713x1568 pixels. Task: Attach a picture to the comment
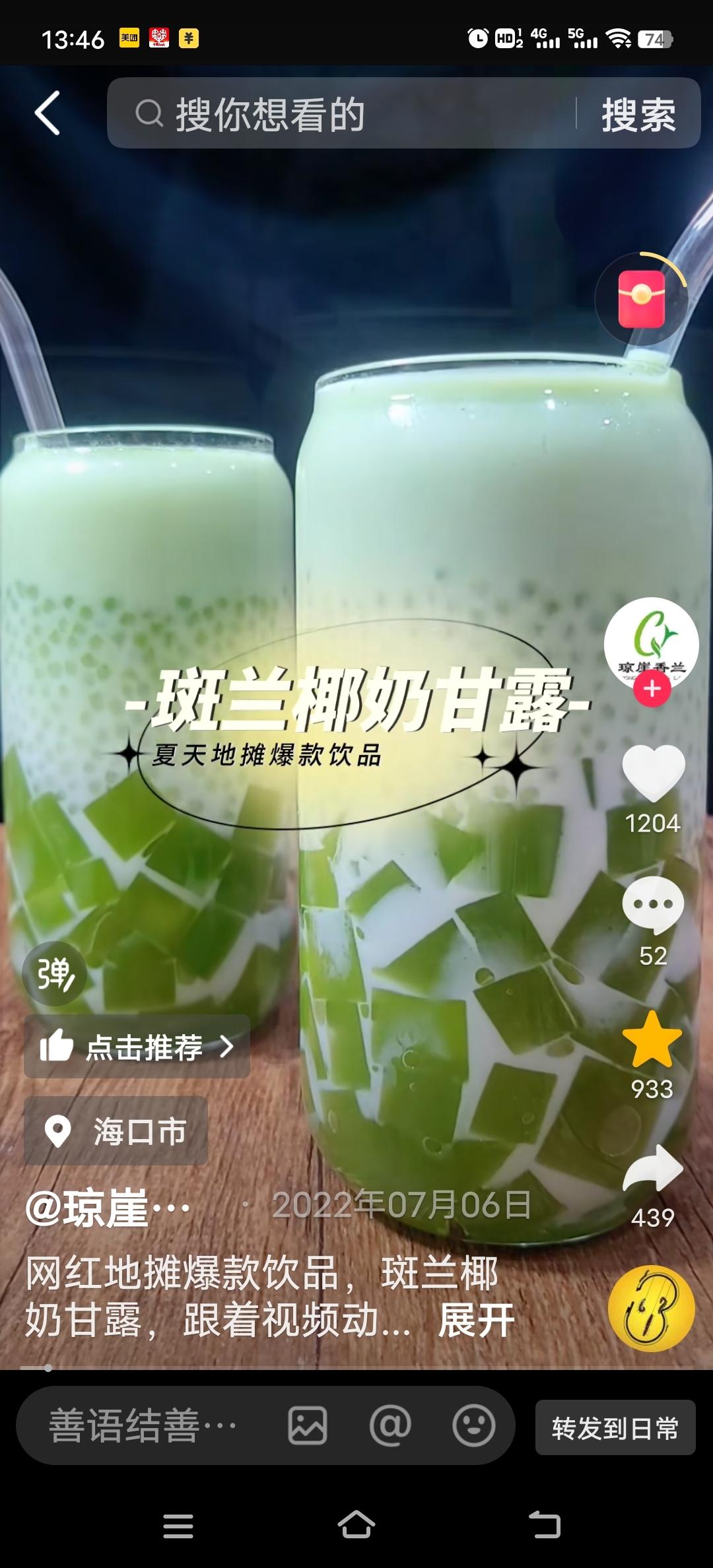coord(308,1425)
